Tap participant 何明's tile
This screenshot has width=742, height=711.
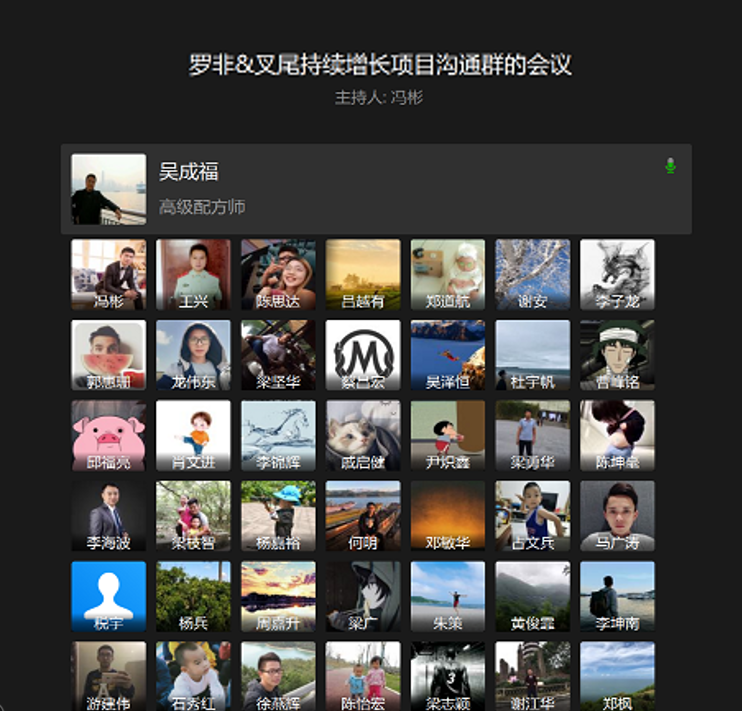(363, 515)
